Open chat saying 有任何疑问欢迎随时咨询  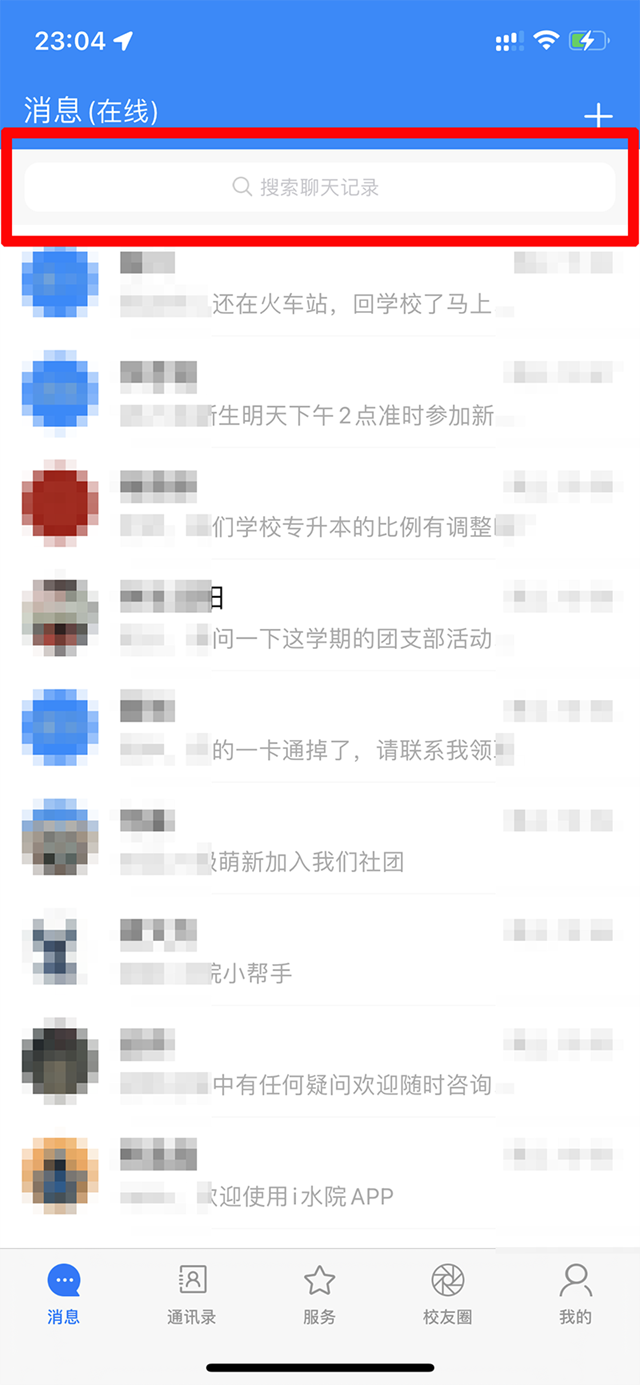click(x=320, y=1063)
